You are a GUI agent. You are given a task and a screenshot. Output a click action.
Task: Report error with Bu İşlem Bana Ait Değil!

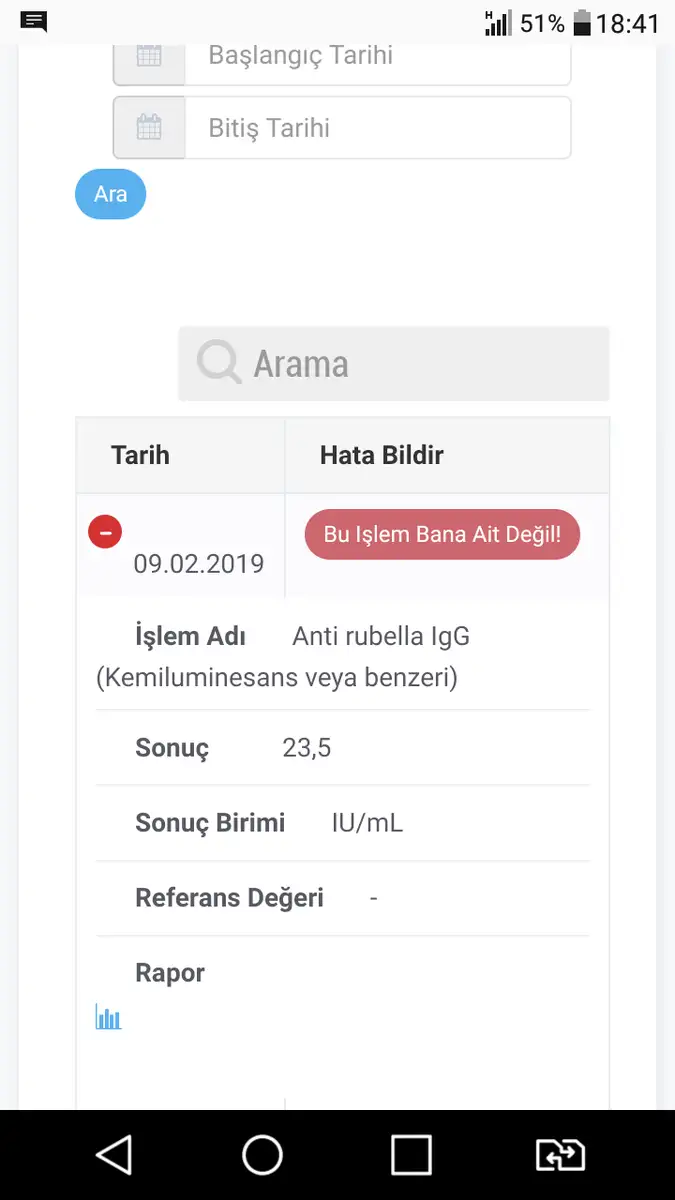[442, 535]
